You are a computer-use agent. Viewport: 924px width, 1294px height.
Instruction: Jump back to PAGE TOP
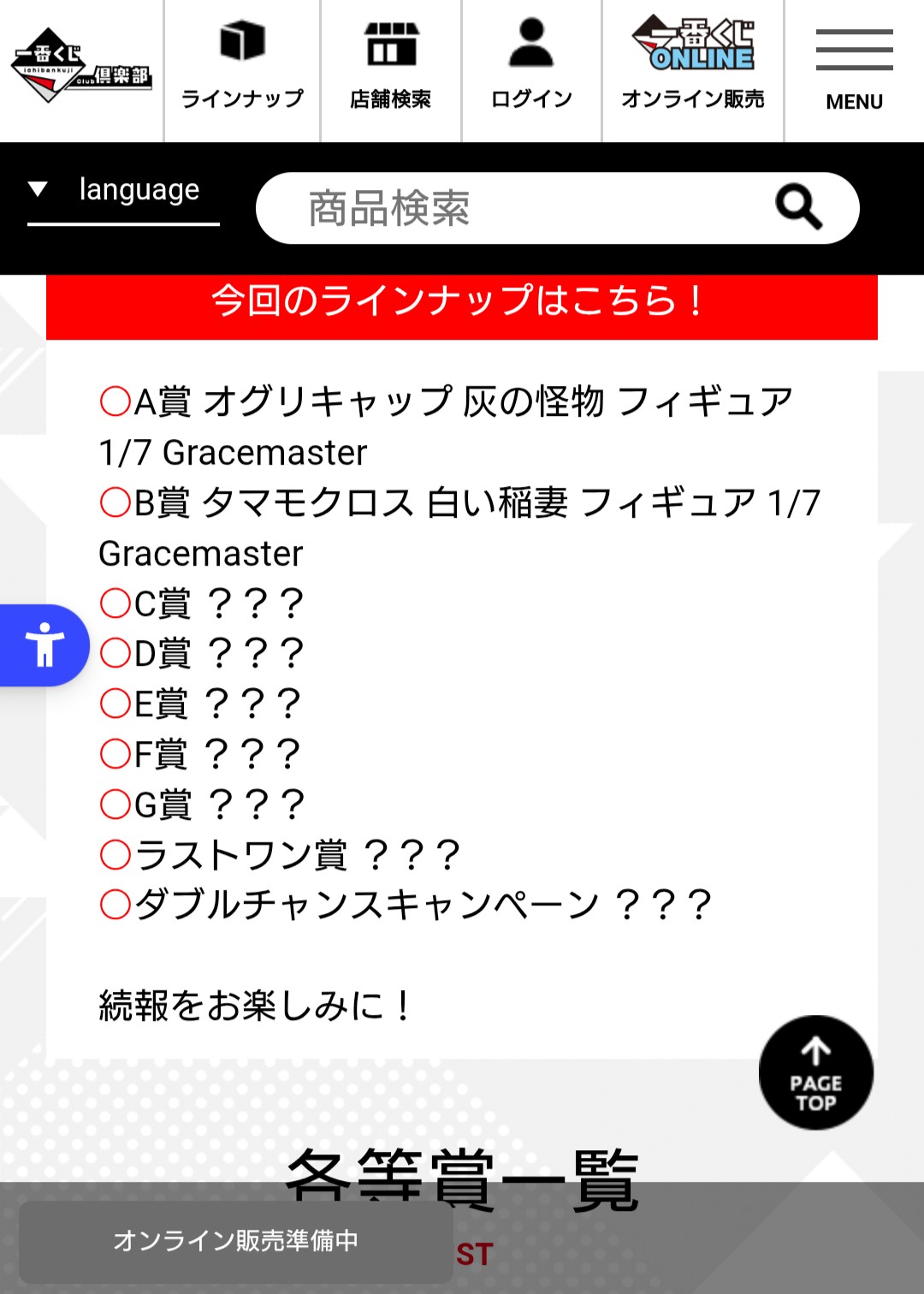(815, 1072)
